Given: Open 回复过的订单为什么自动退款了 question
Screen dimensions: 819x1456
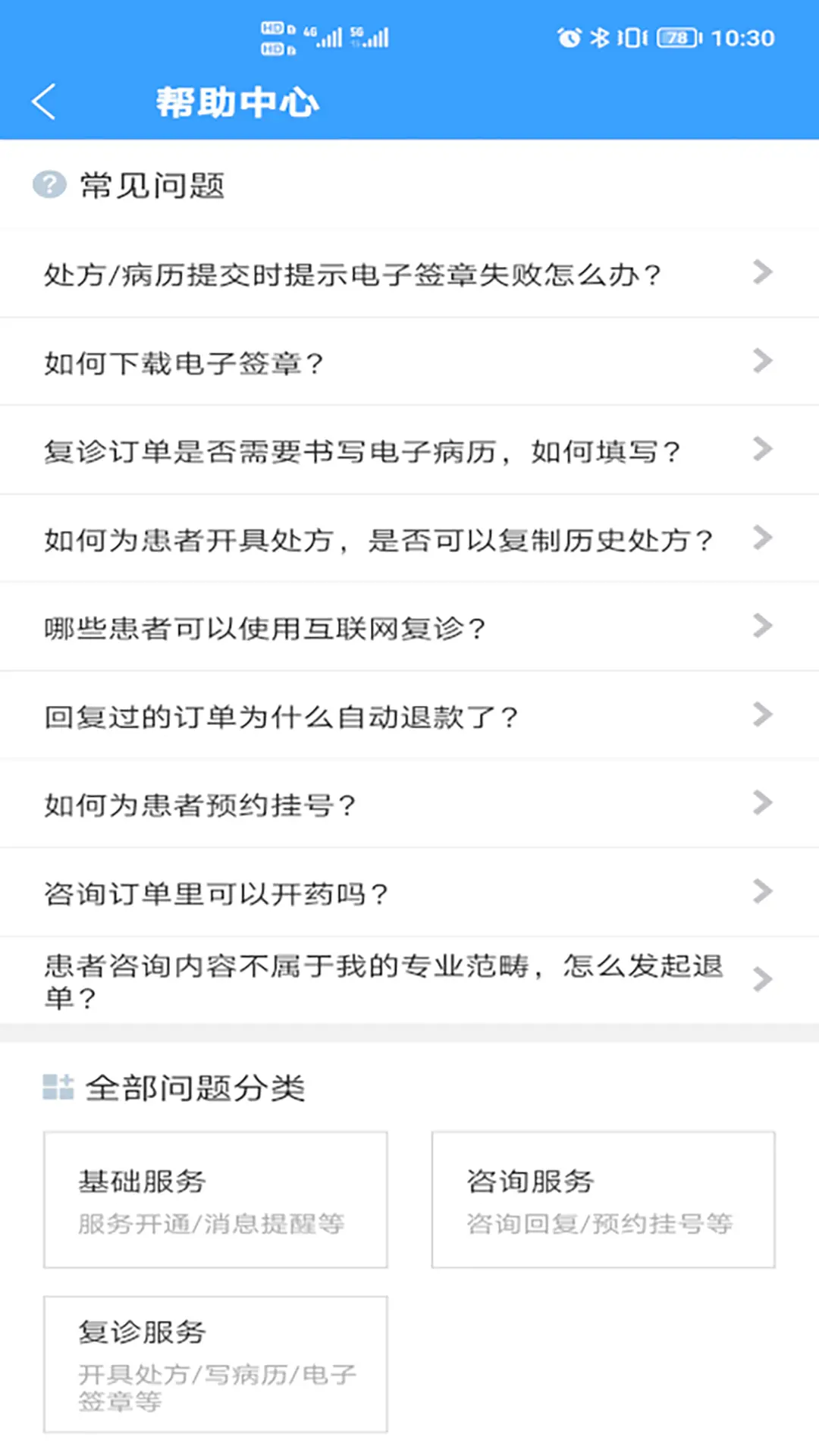Looking at the screenshot, I should tap(408, 716).
